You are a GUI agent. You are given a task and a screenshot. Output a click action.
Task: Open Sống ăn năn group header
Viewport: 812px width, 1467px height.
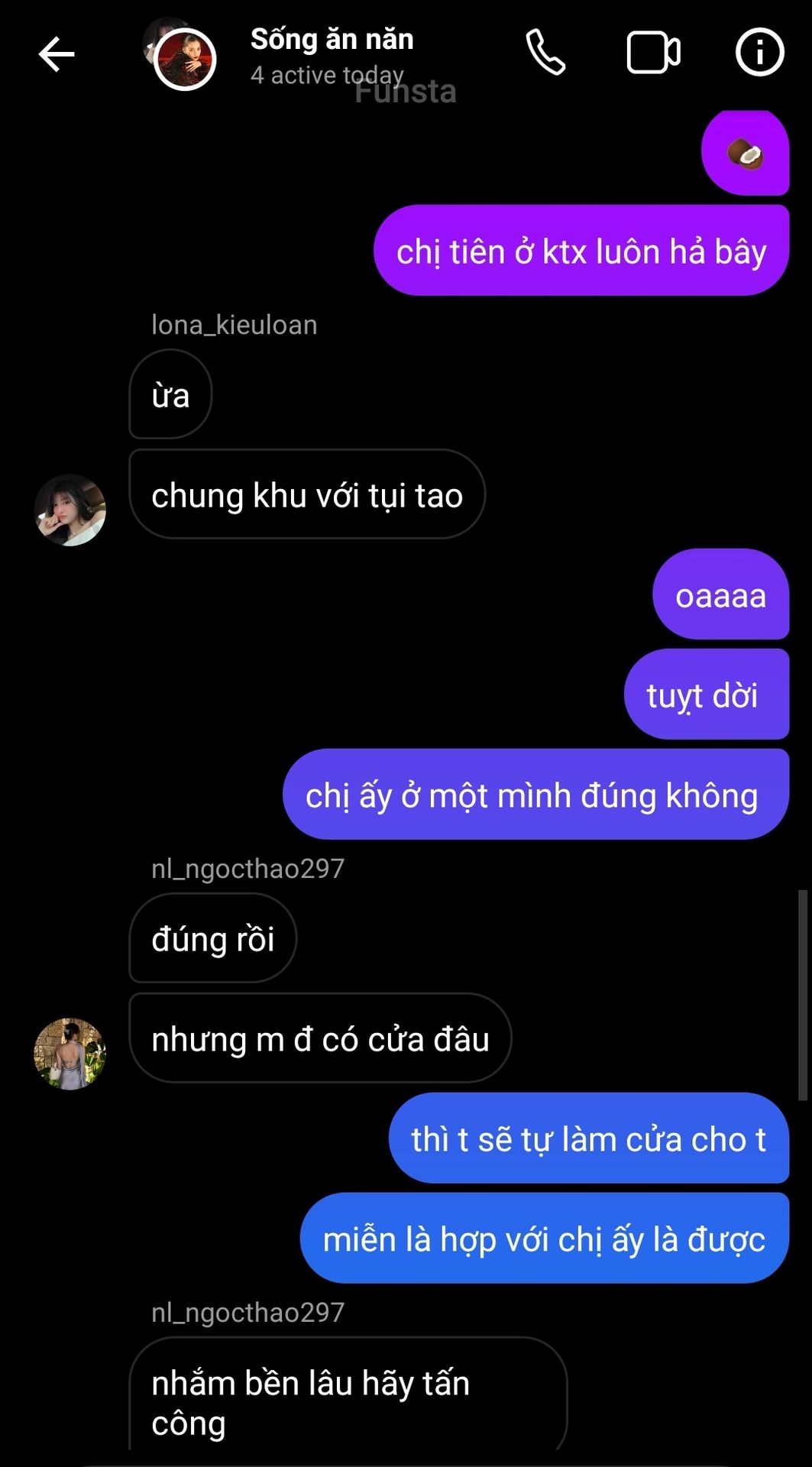pos(332,53)
